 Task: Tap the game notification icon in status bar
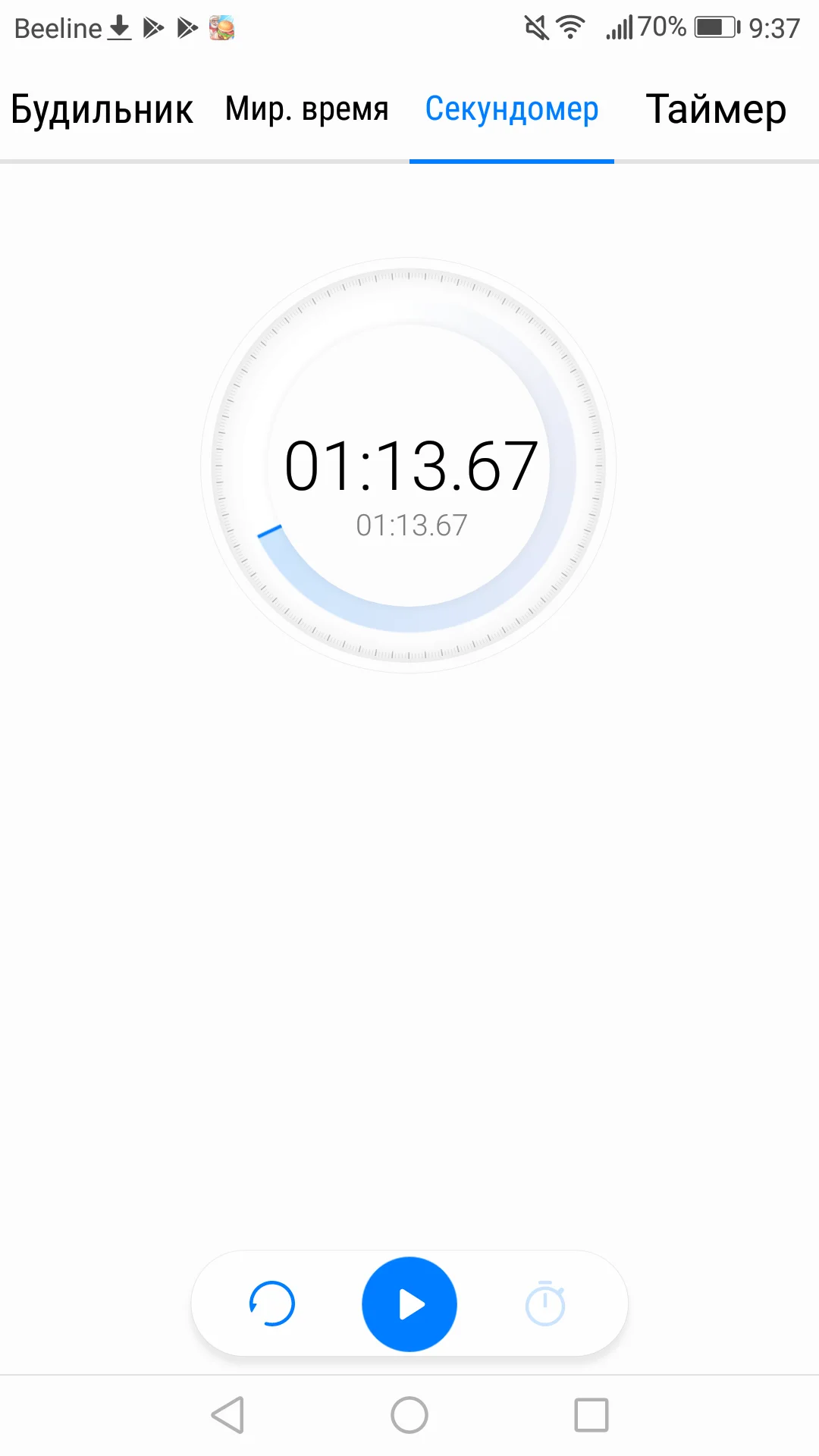coord(221,27)
